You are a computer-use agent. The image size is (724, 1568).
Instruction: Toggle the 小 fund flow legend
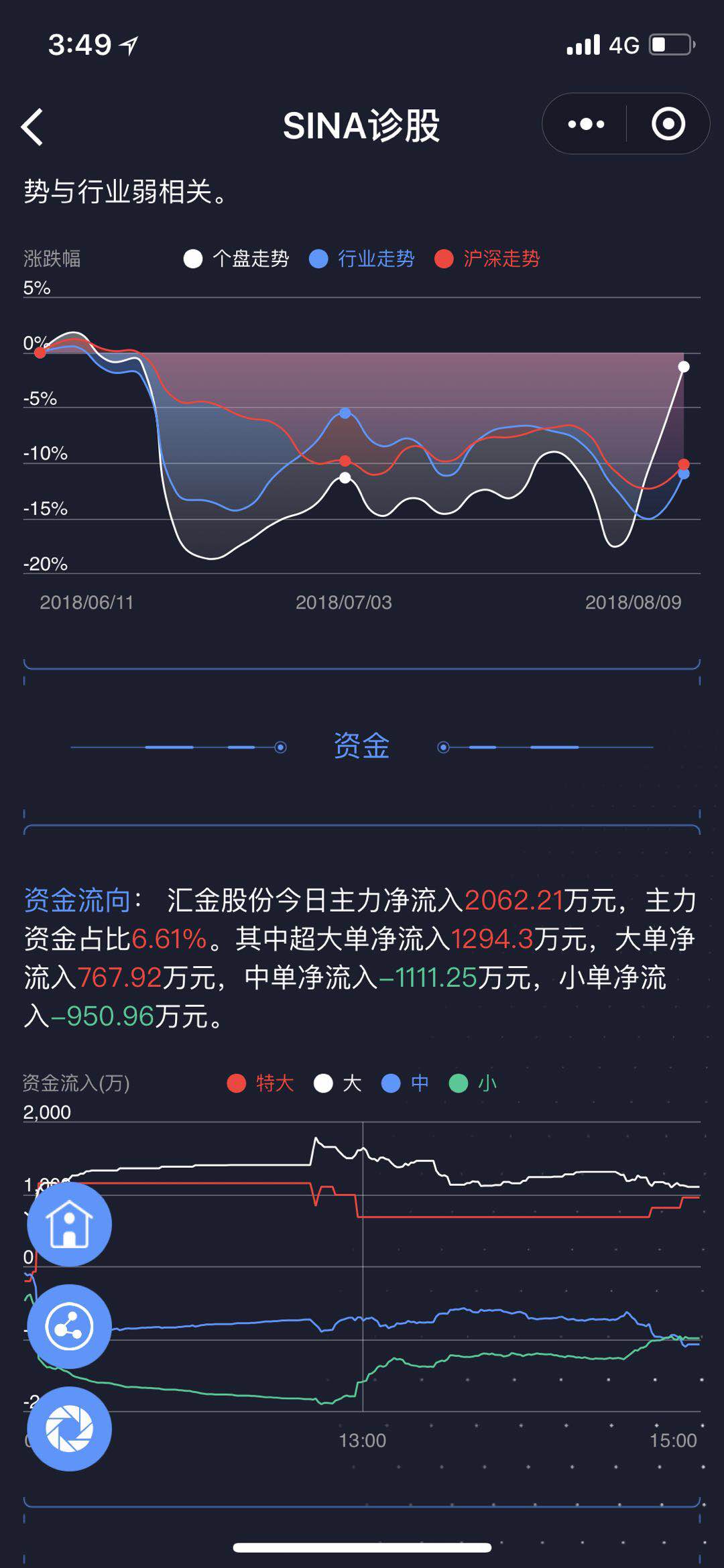click(x=473, y=1083)
